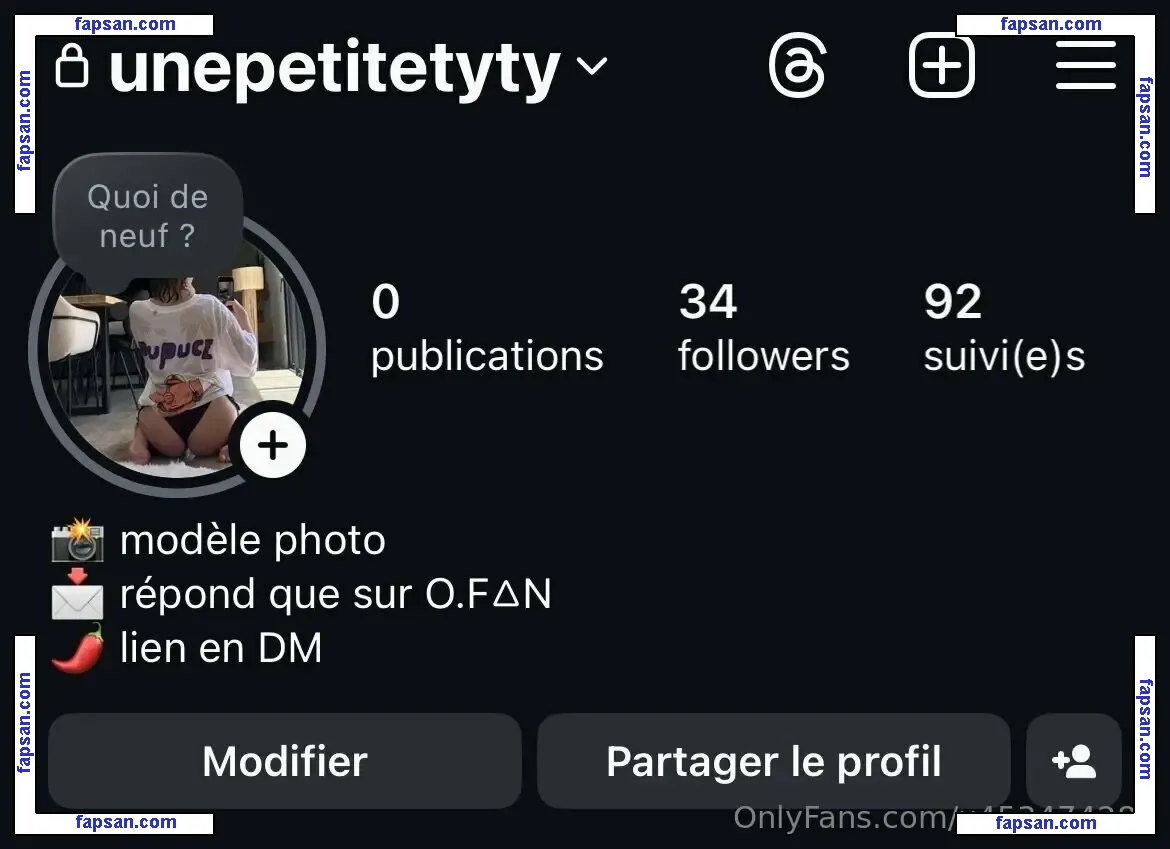Viewport: 1170px width, 849px height.
Task: Expand the unepetitetyty account switcher
Action: pos(592,68)
